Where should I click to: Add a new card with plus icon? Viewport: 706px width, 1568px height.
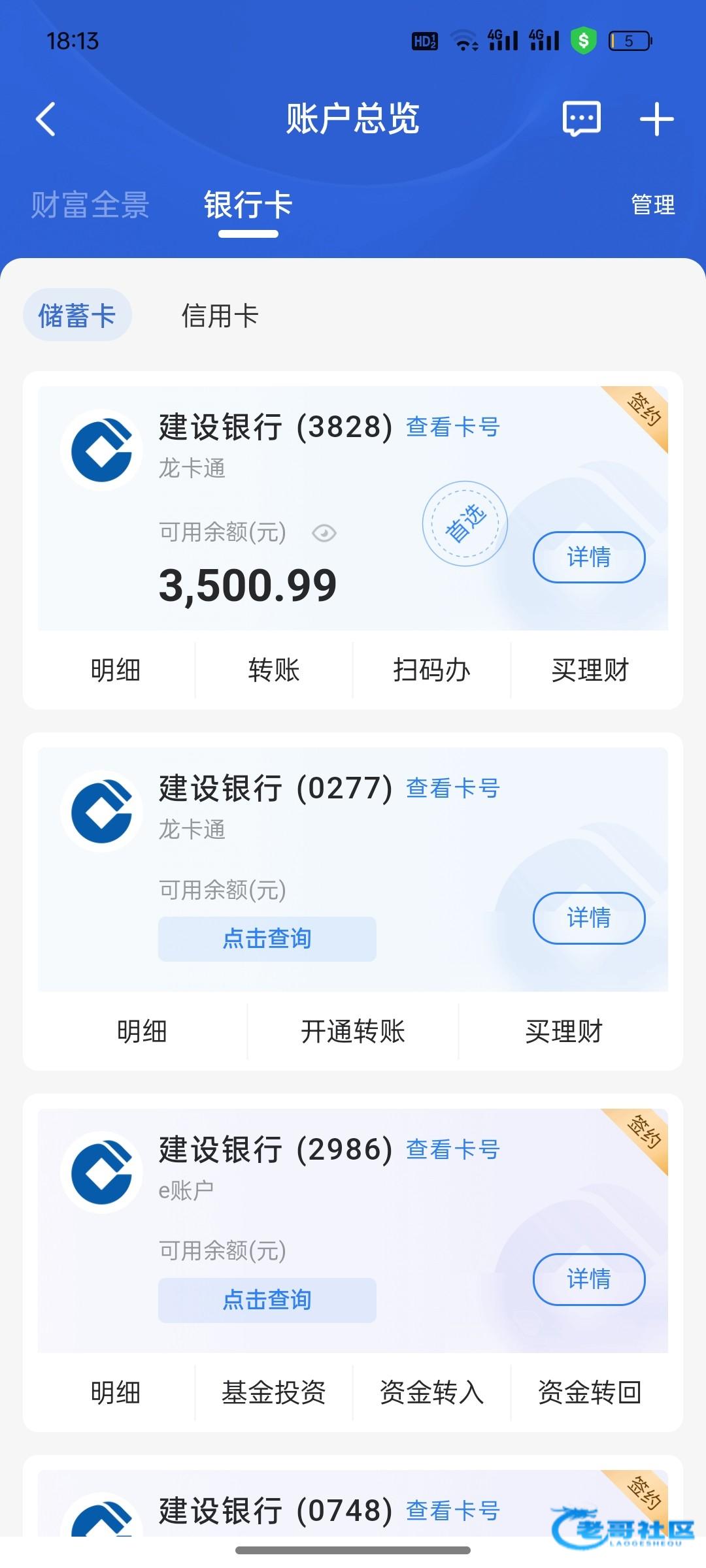pyautogui.click(x=656, y=120)
